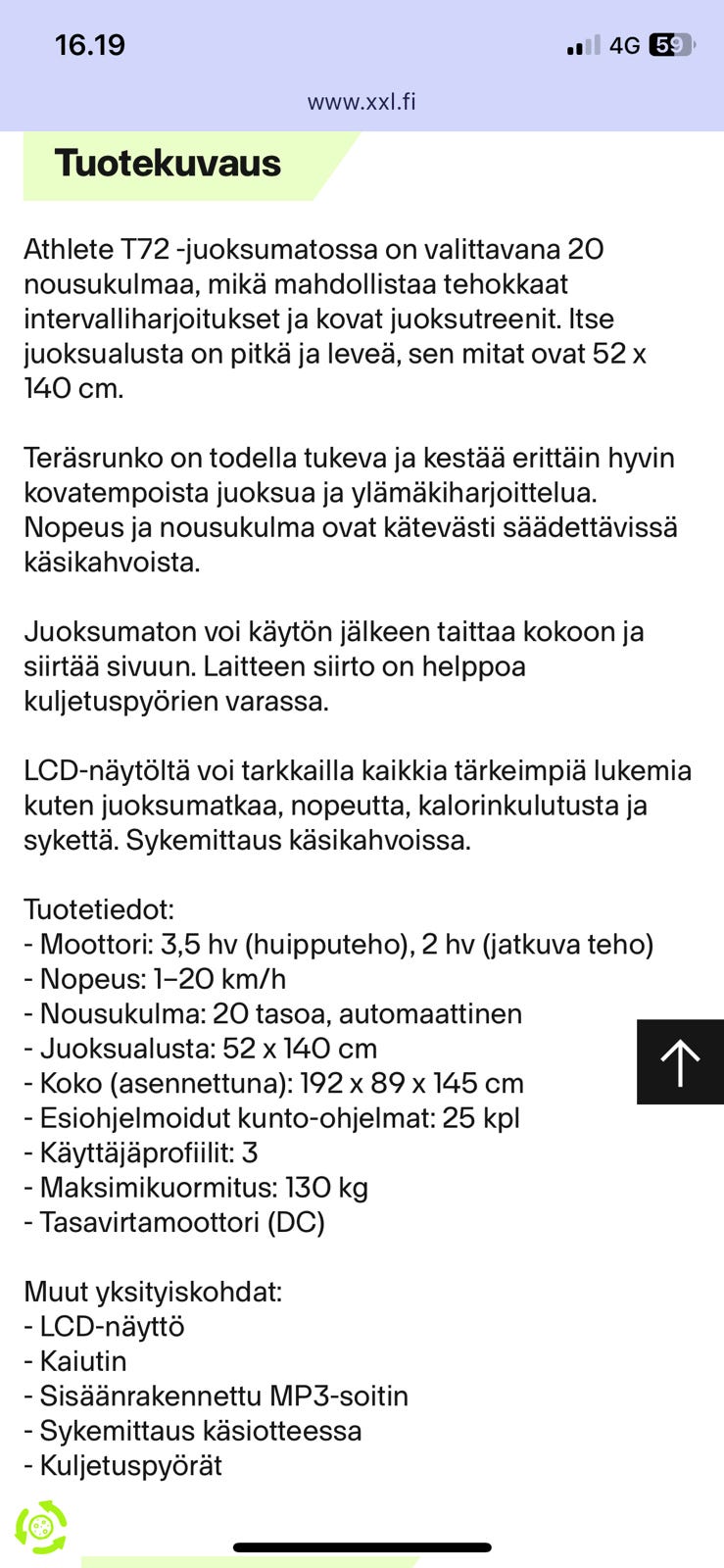Tap the Sisäänrakennettu MP3-soitin entry

pos(218,1396)
